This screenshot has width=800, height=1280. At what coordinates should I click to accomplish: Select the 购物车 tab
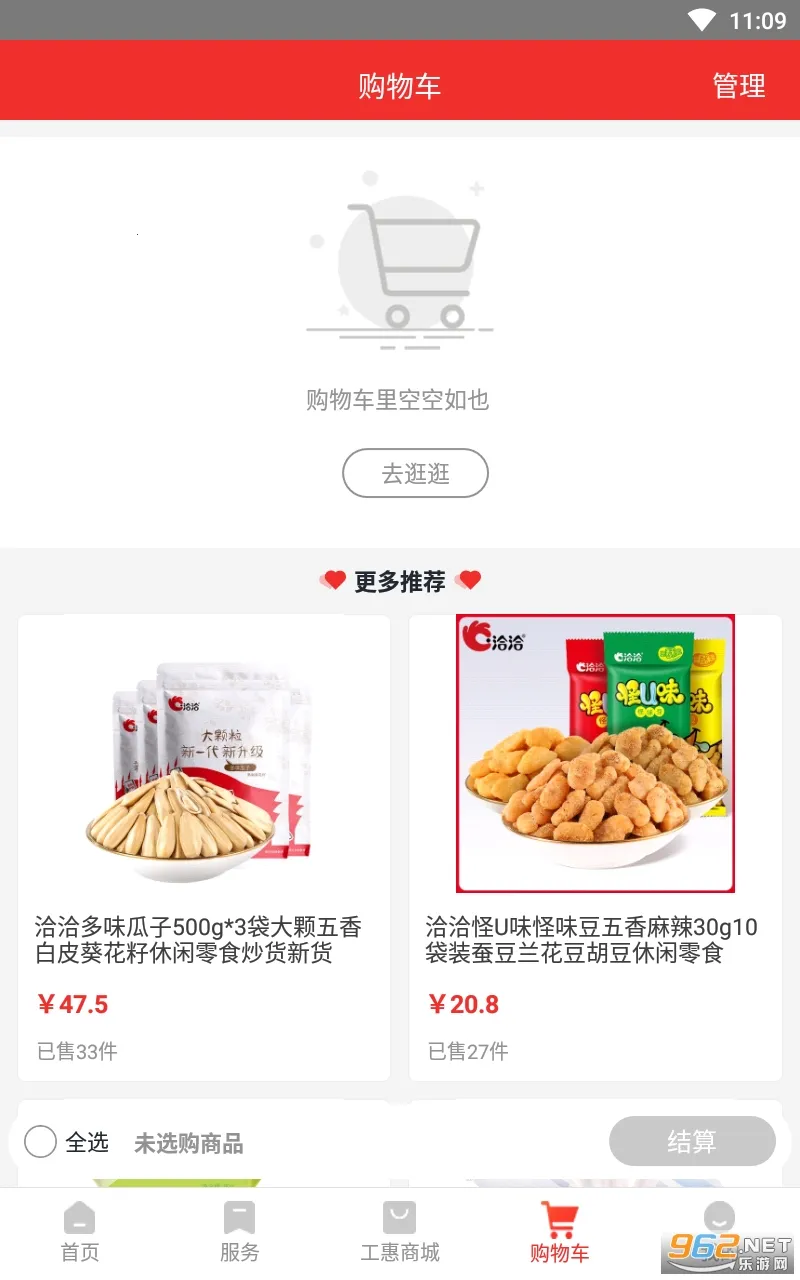[x=559, y=1233]
